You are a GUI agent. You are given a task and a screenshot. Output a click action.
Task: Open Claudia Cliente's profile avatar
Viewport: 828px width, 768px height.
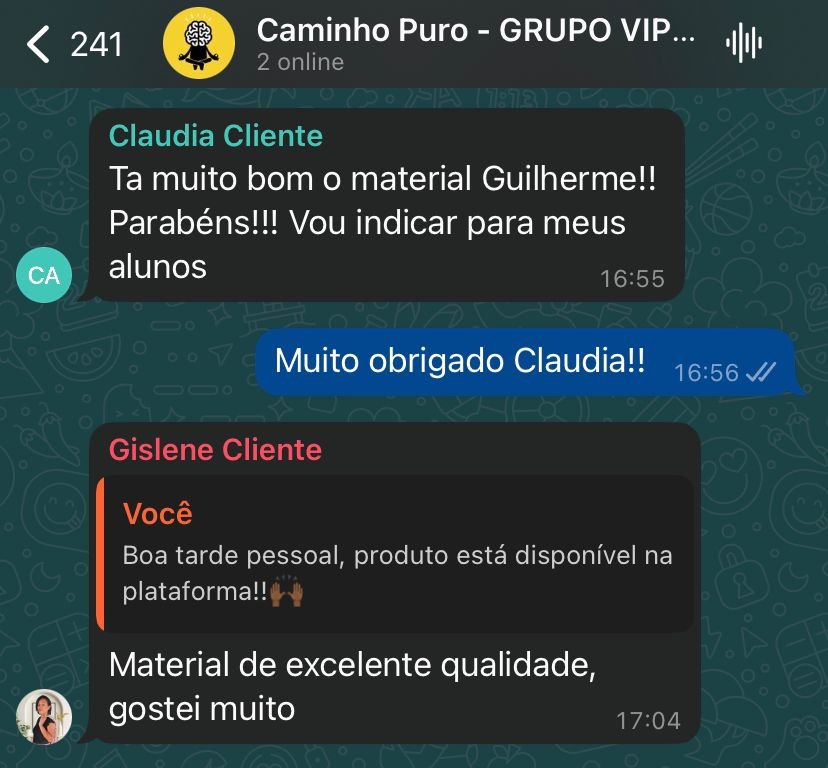pos(44,275)
